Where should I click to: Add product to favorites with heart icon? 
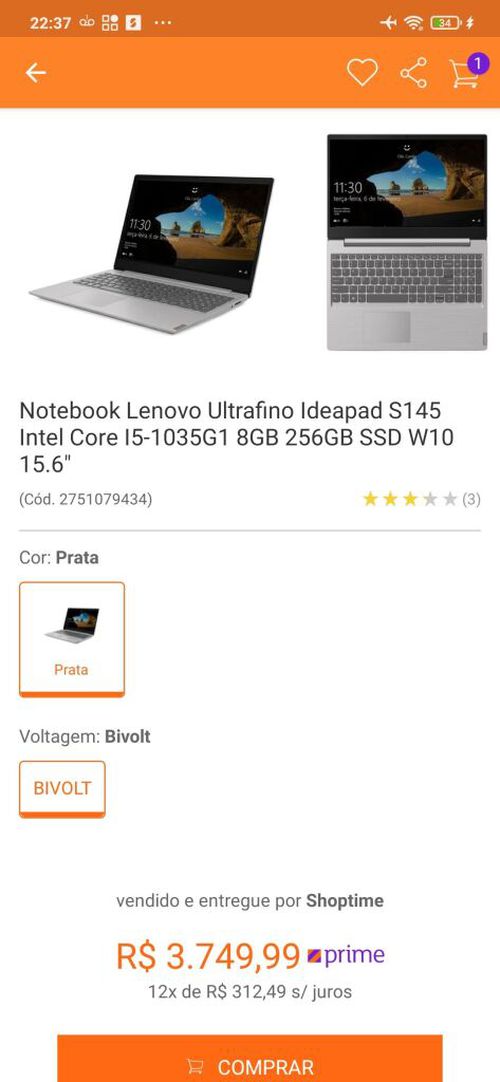362,73
